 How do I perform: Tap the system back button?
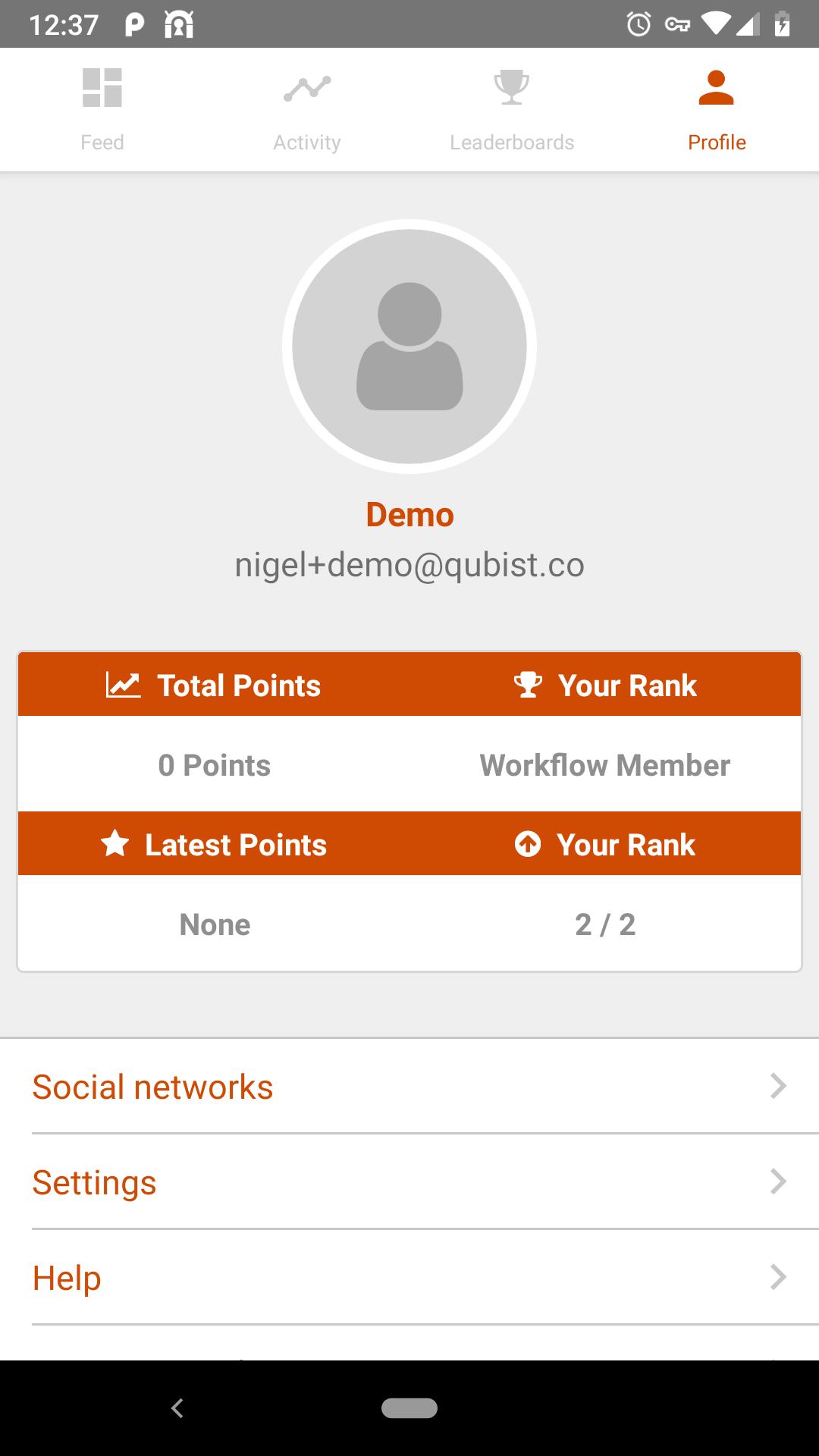pyautogui.click(x=177, y=1408)
